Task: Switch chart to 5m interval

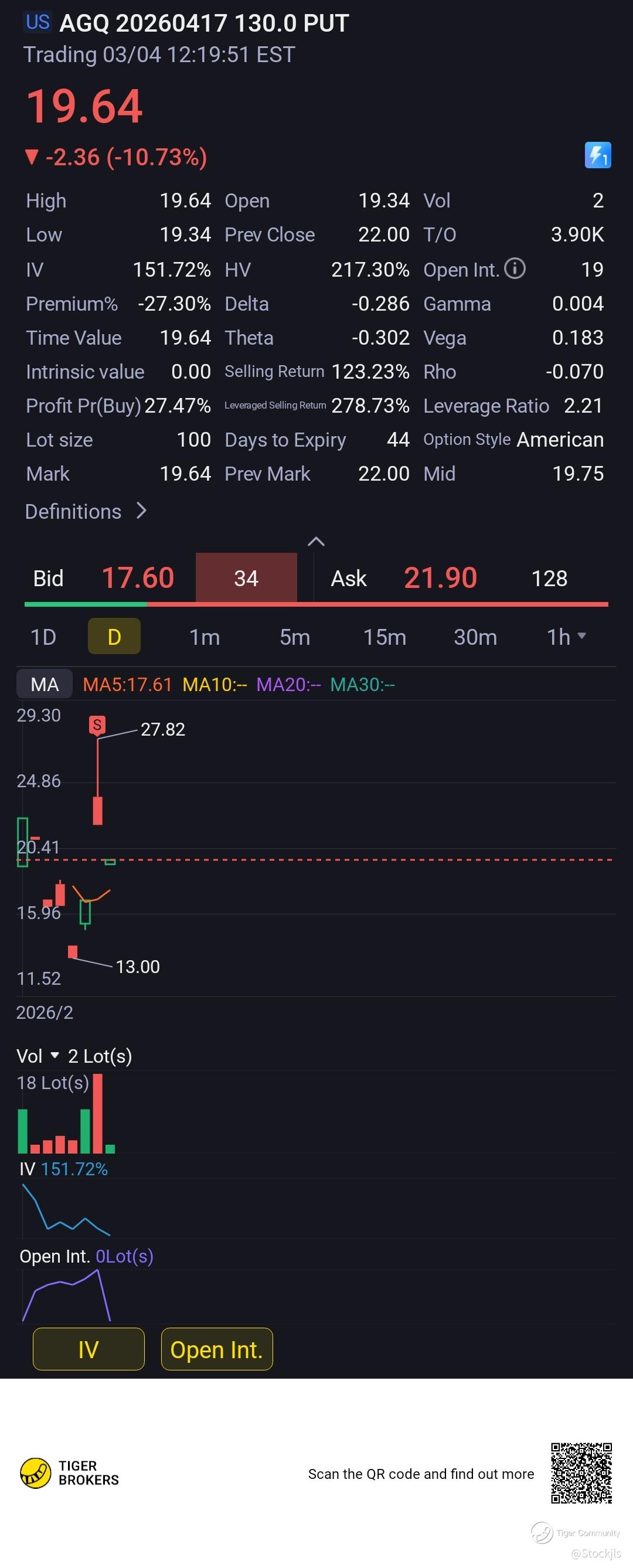Action: pos(295,637)
